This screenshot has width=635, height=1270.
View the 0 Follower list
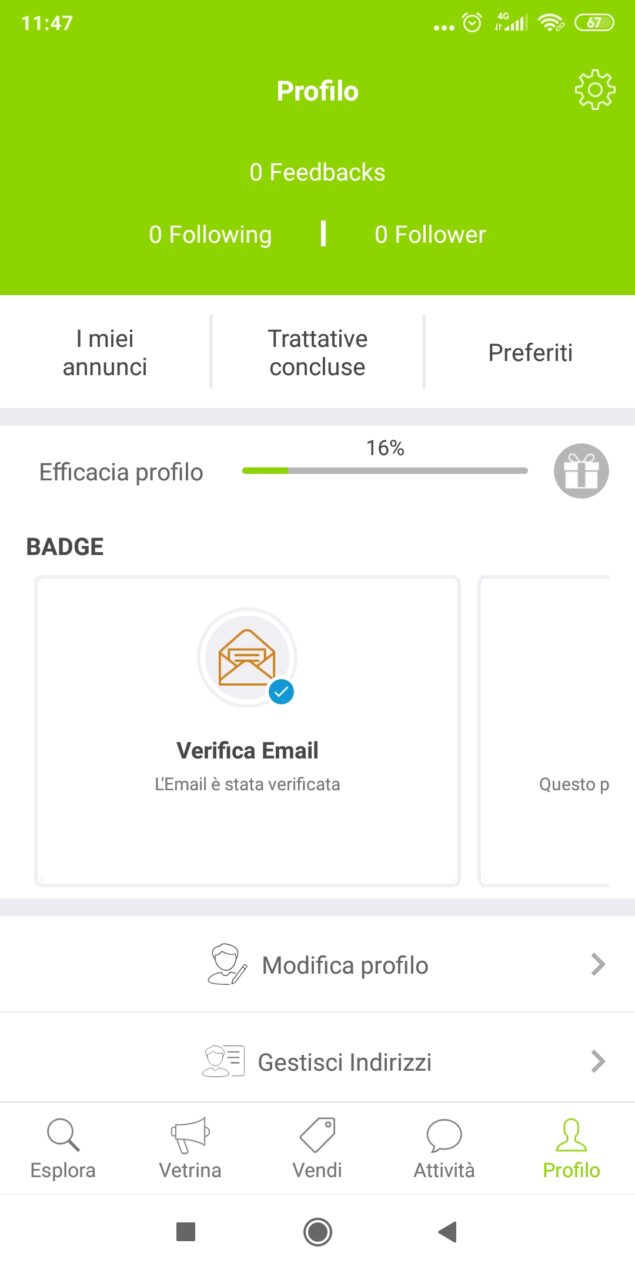pyautogui.click(x=430, y=235)
